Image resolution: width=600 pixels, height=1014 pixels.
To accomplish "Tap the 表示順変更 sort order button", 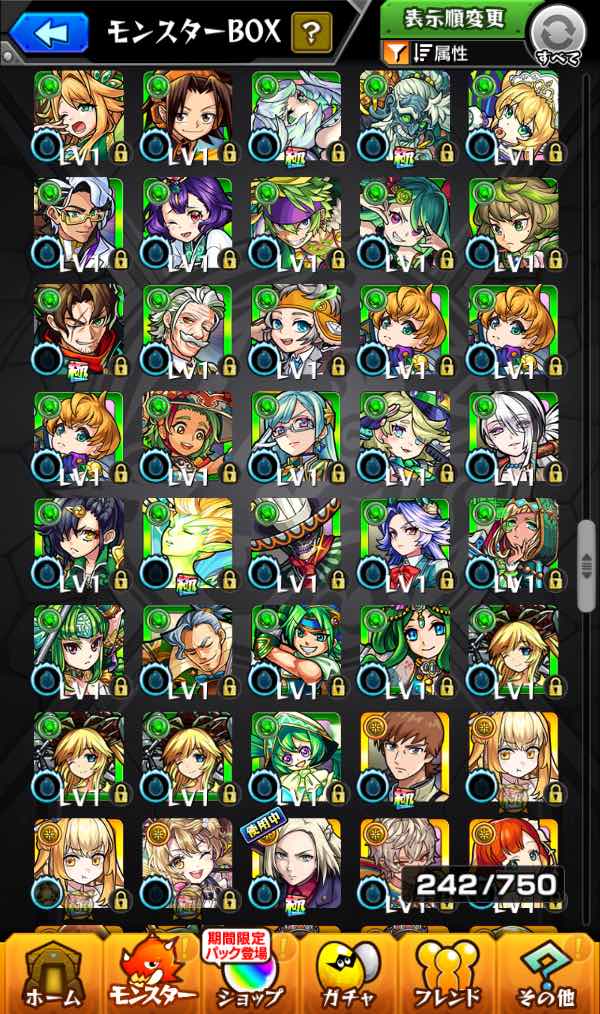I will click(454, 19).
